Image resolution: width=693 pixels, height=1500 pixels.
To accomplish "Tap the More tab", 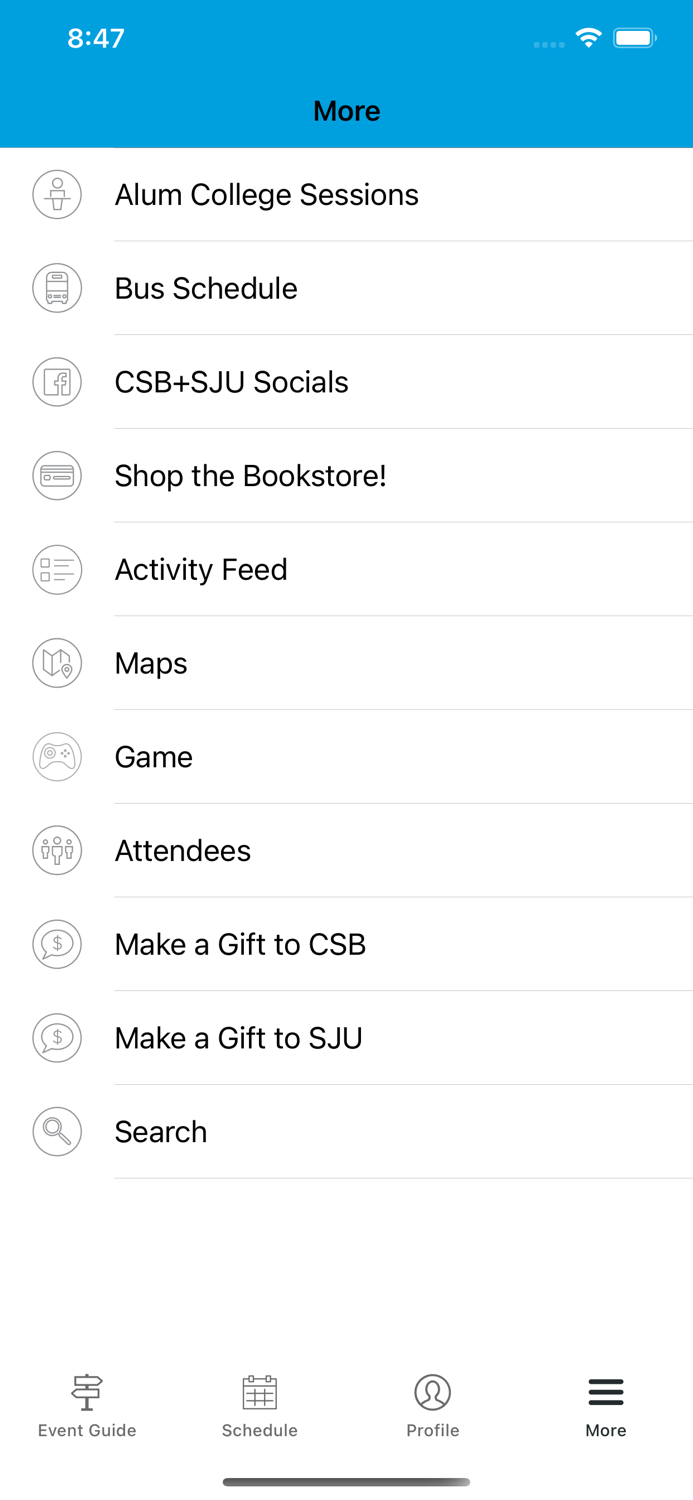I will [x=606, y=1405].
